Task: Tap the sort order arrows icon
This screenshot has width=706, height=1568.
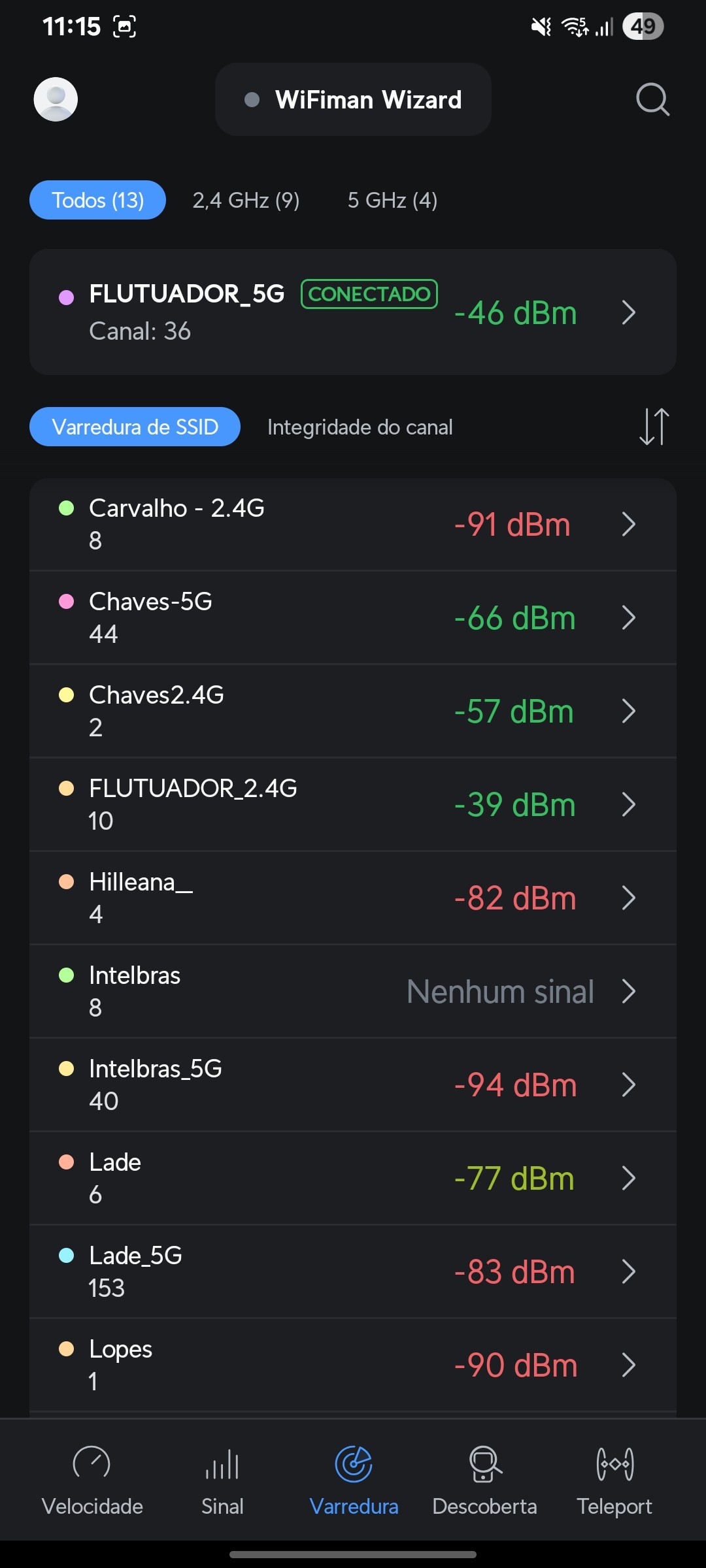Action: click(x=654, y=427)
